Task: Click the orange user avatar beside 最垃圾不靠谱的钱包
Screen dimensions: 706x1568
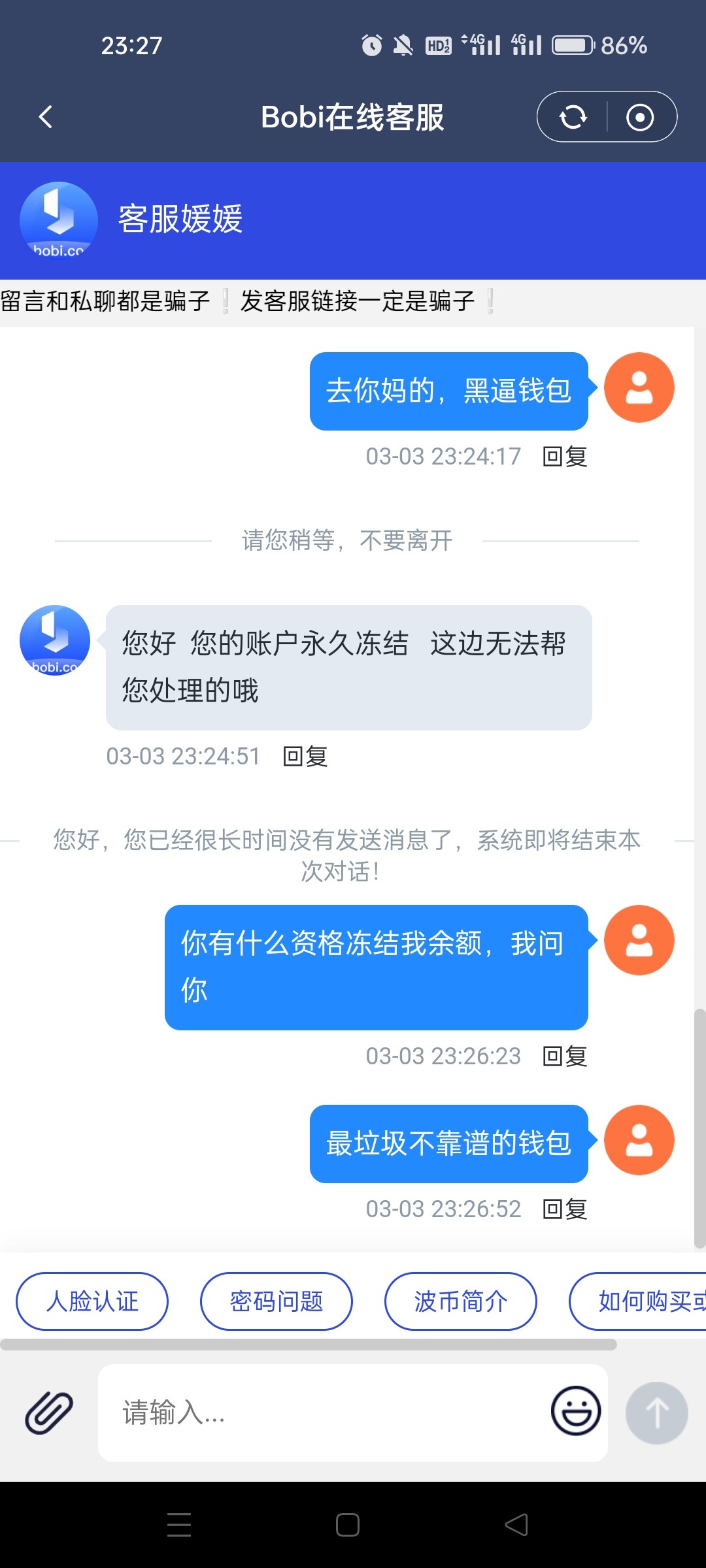Action: tap(639, 1139)
